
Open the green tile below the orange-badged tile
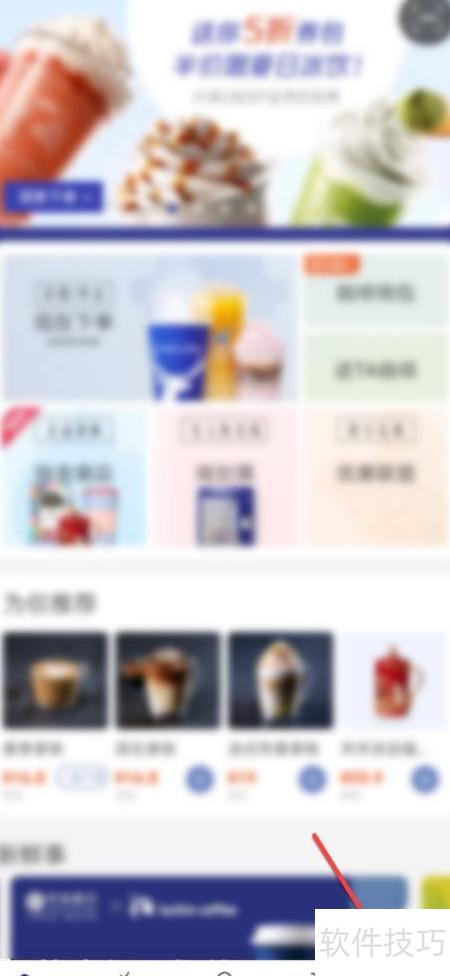(x=375, y=368)
